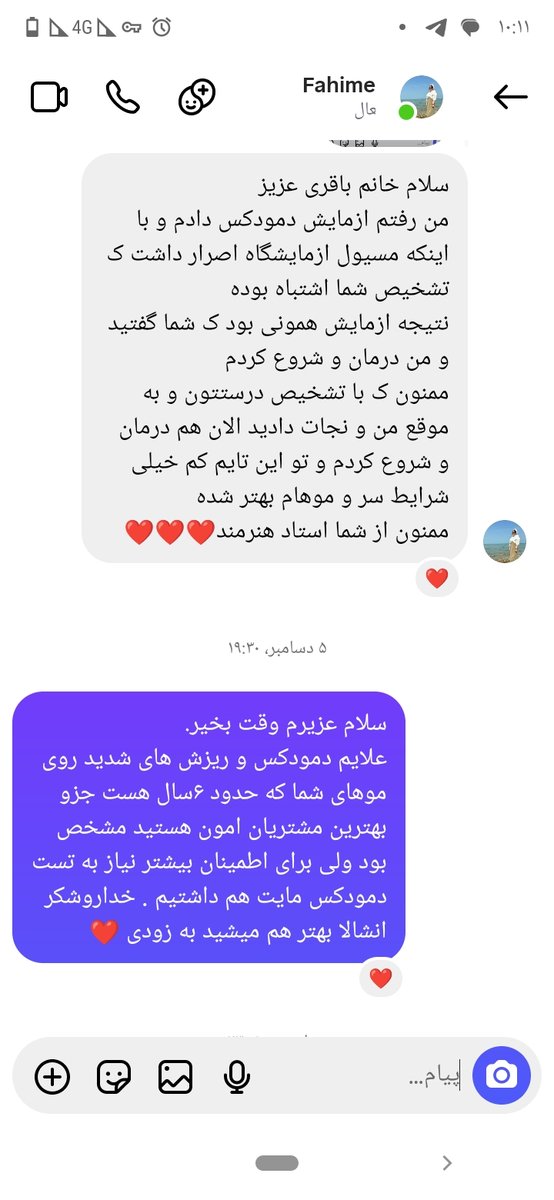
Task: Open the plus attachment menu
Action: tap(52, 1076)
